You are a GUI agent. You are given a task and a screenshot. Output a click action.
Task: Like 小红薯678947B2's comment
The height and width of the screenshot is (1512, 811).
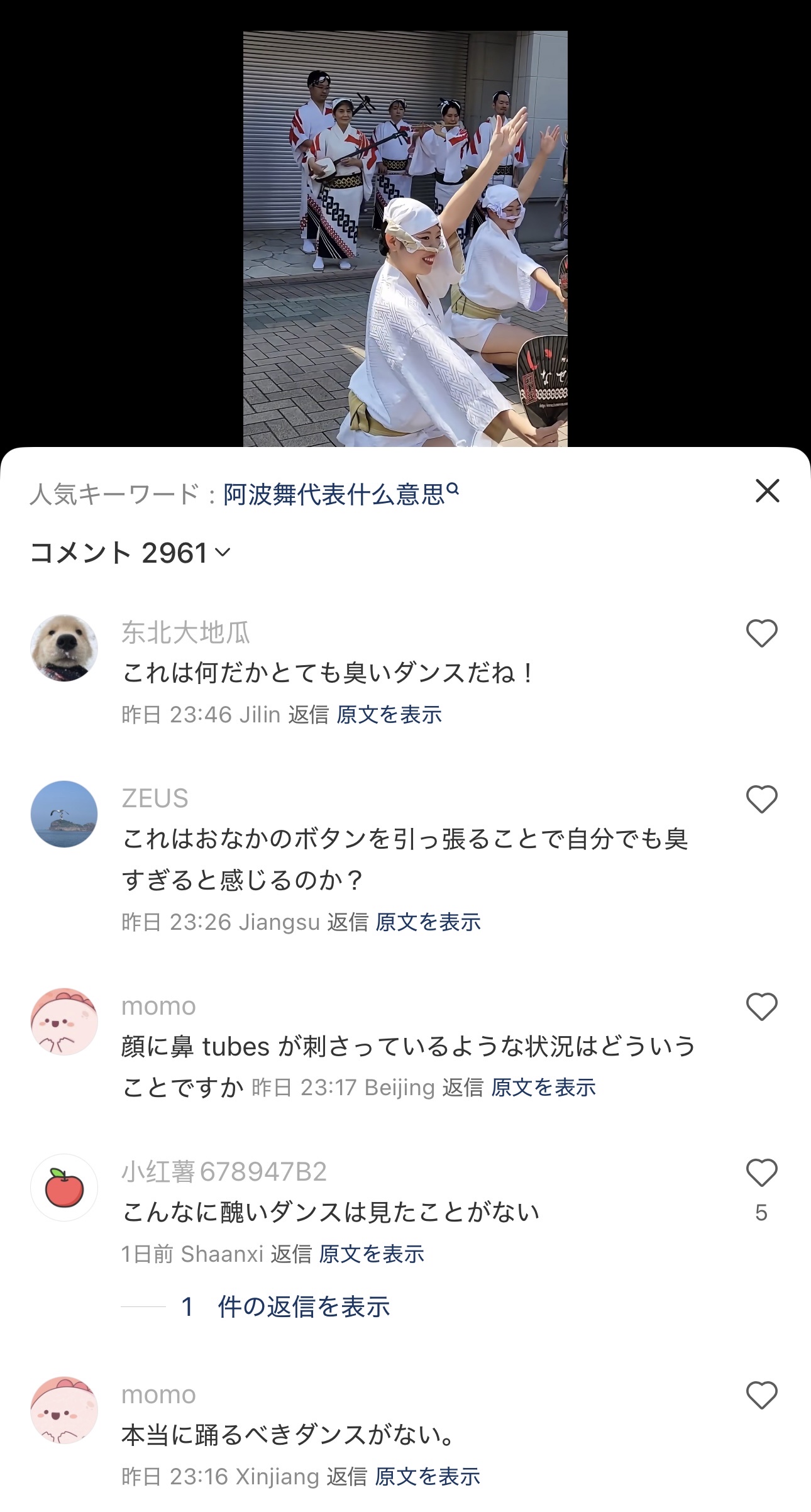coord(761,1173)
